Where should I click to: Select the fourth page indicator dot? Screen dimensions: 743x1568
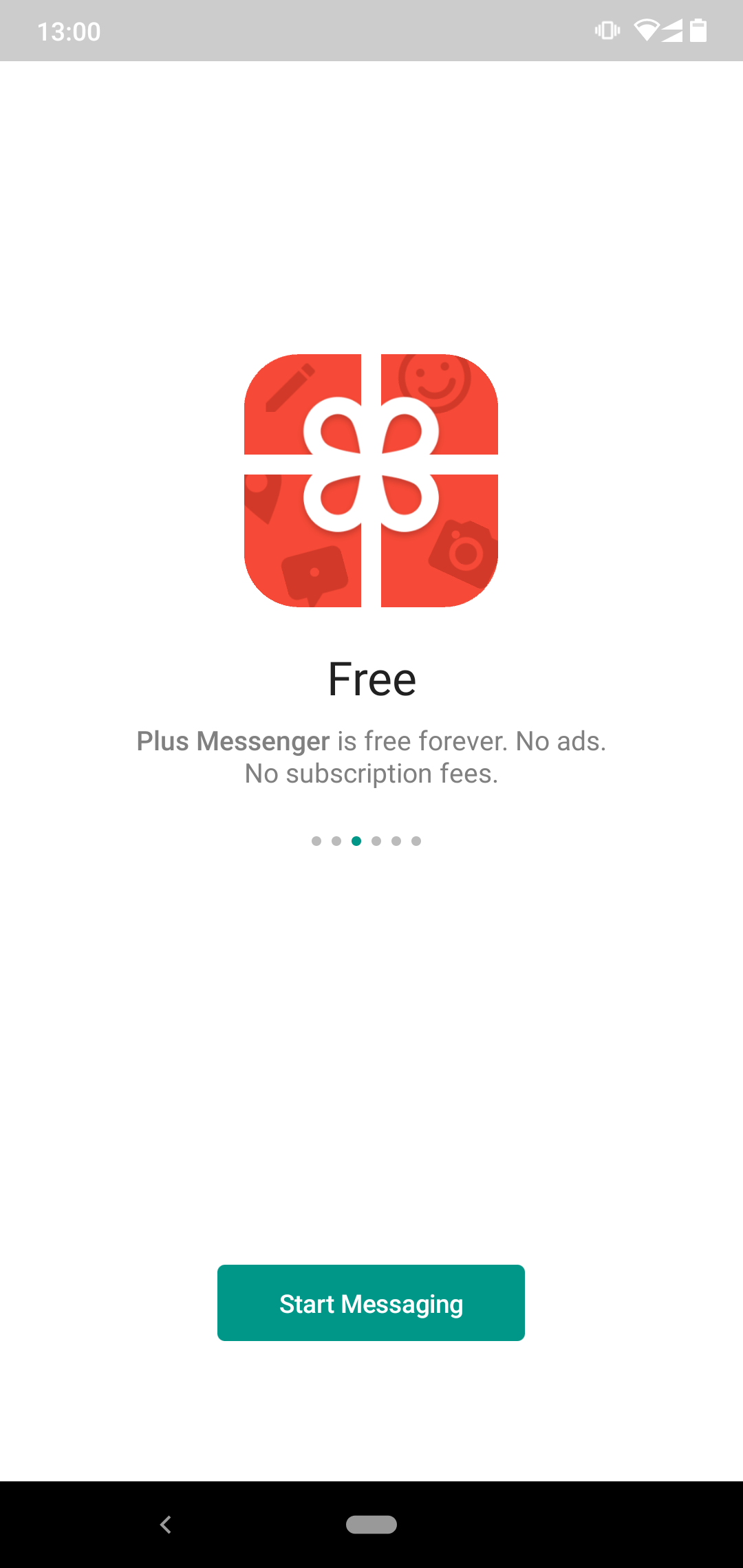376,840
